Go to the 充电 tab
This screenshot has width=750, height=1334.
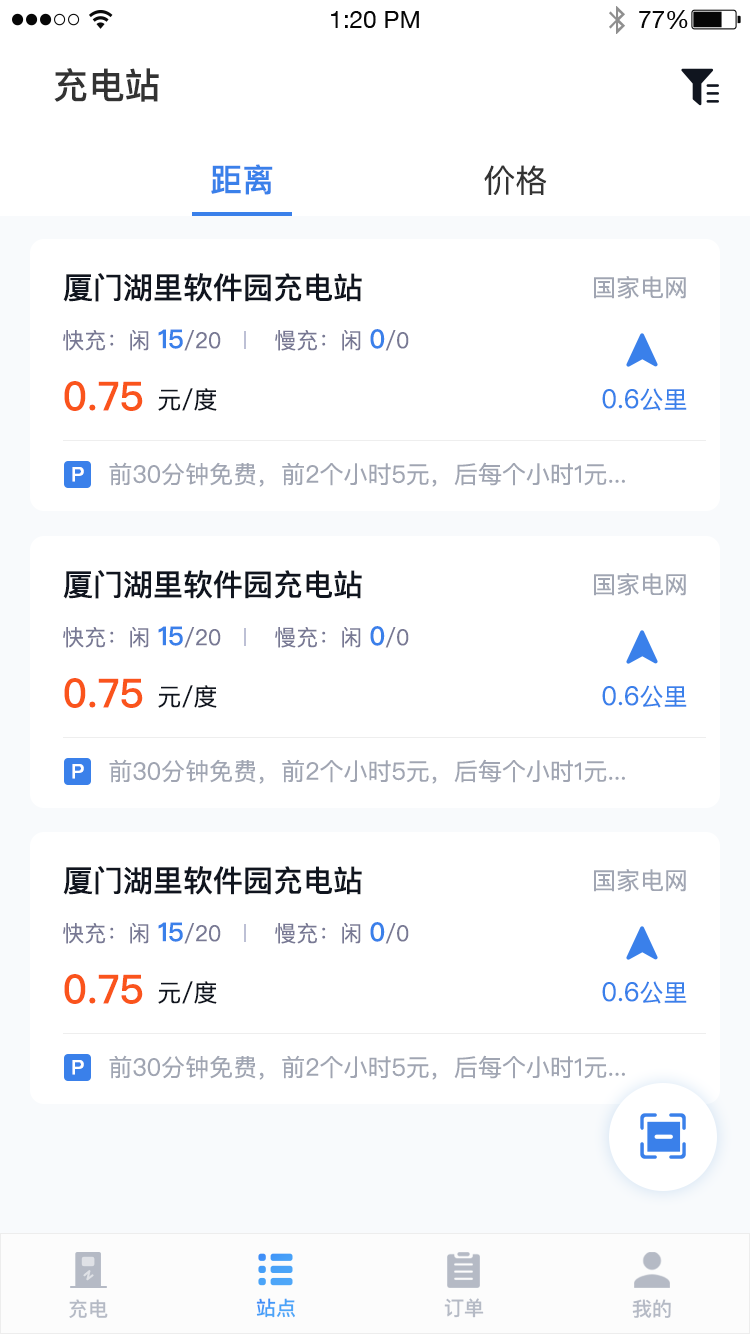(88, 1284)
